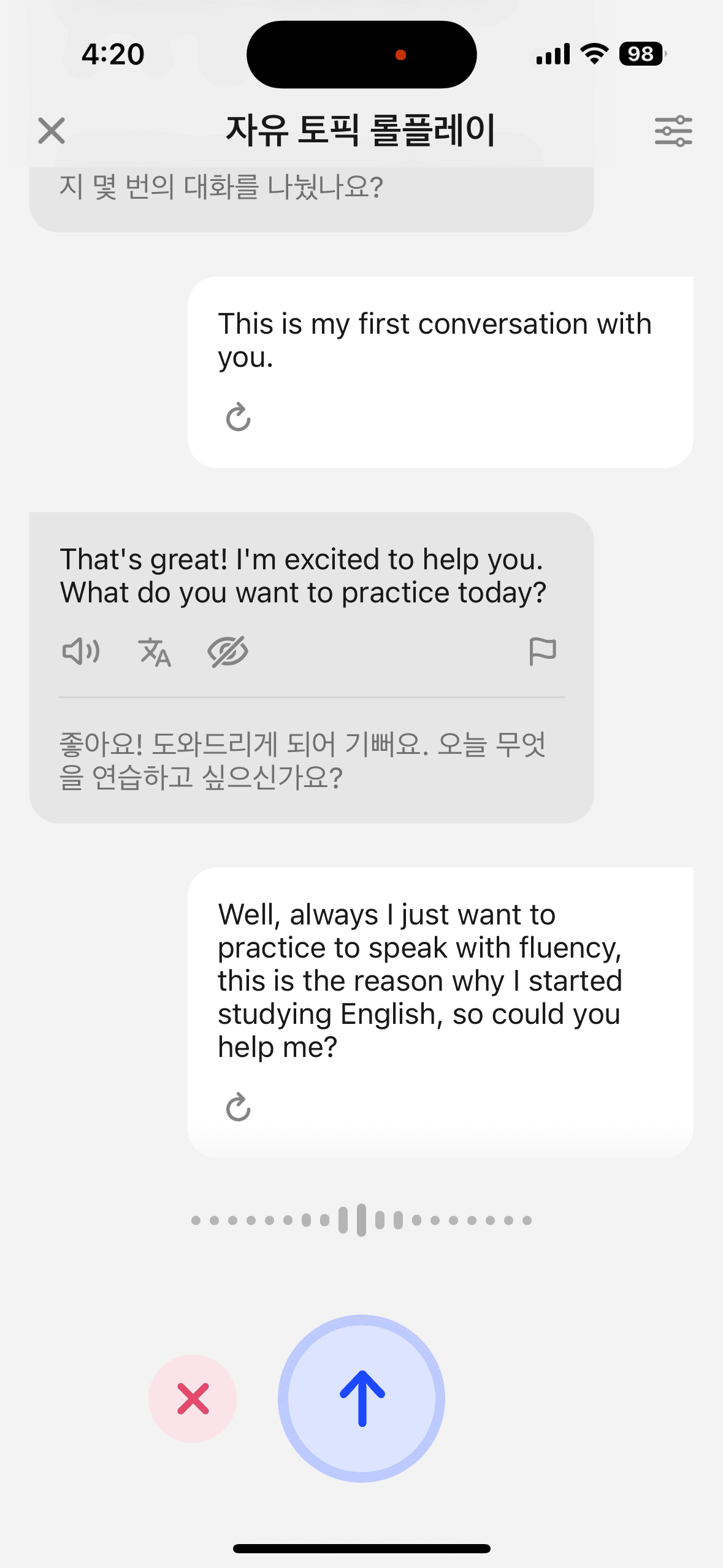The image size is (723, 1568).
Task: Tap the red cancel recording icon
Action: [193, 1399]
